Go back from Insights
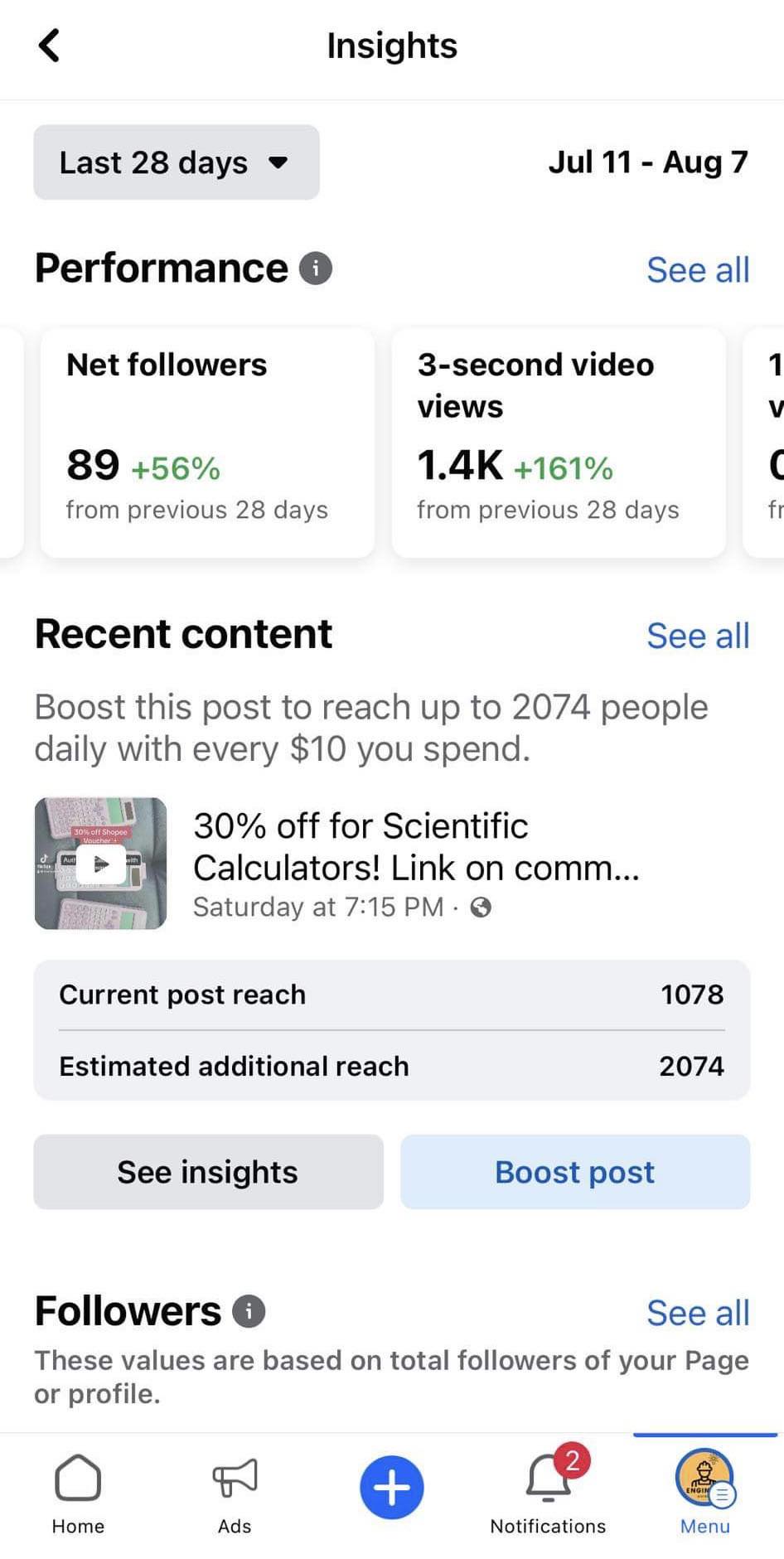 (50, 46)
